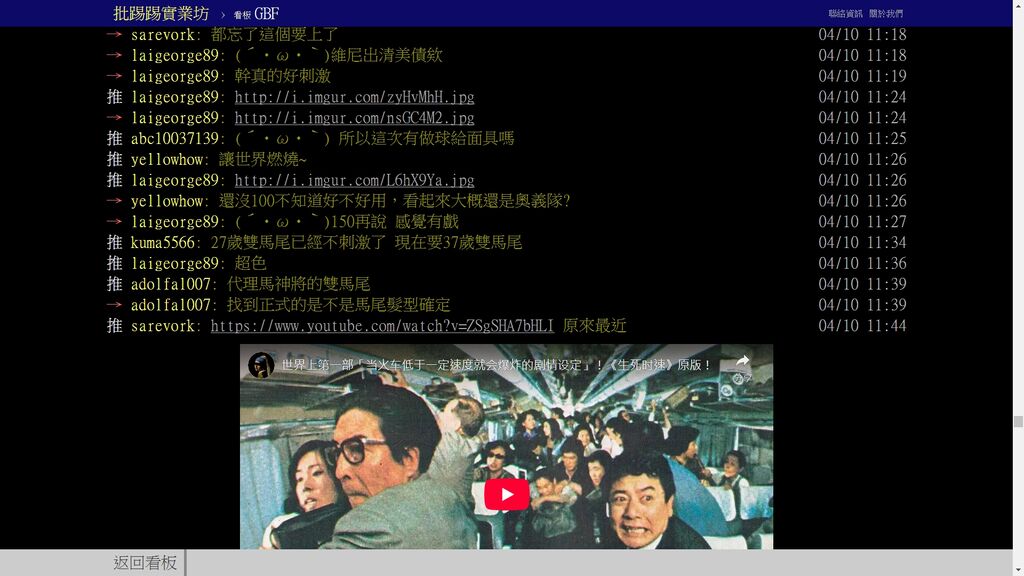Open the YouTube video title link

point(497,365)
